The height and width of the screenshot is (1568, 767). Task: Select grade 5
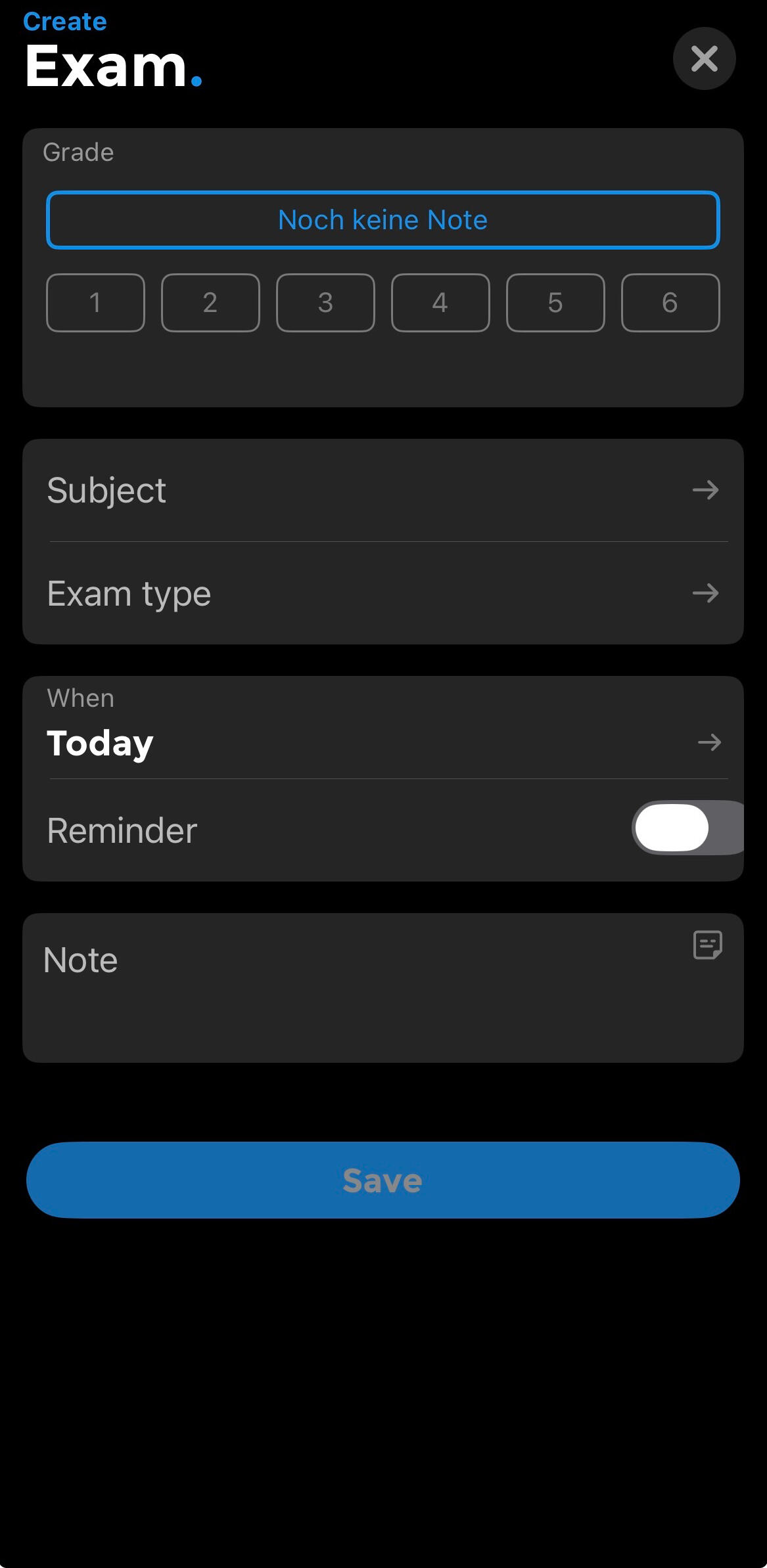(555, 303)
